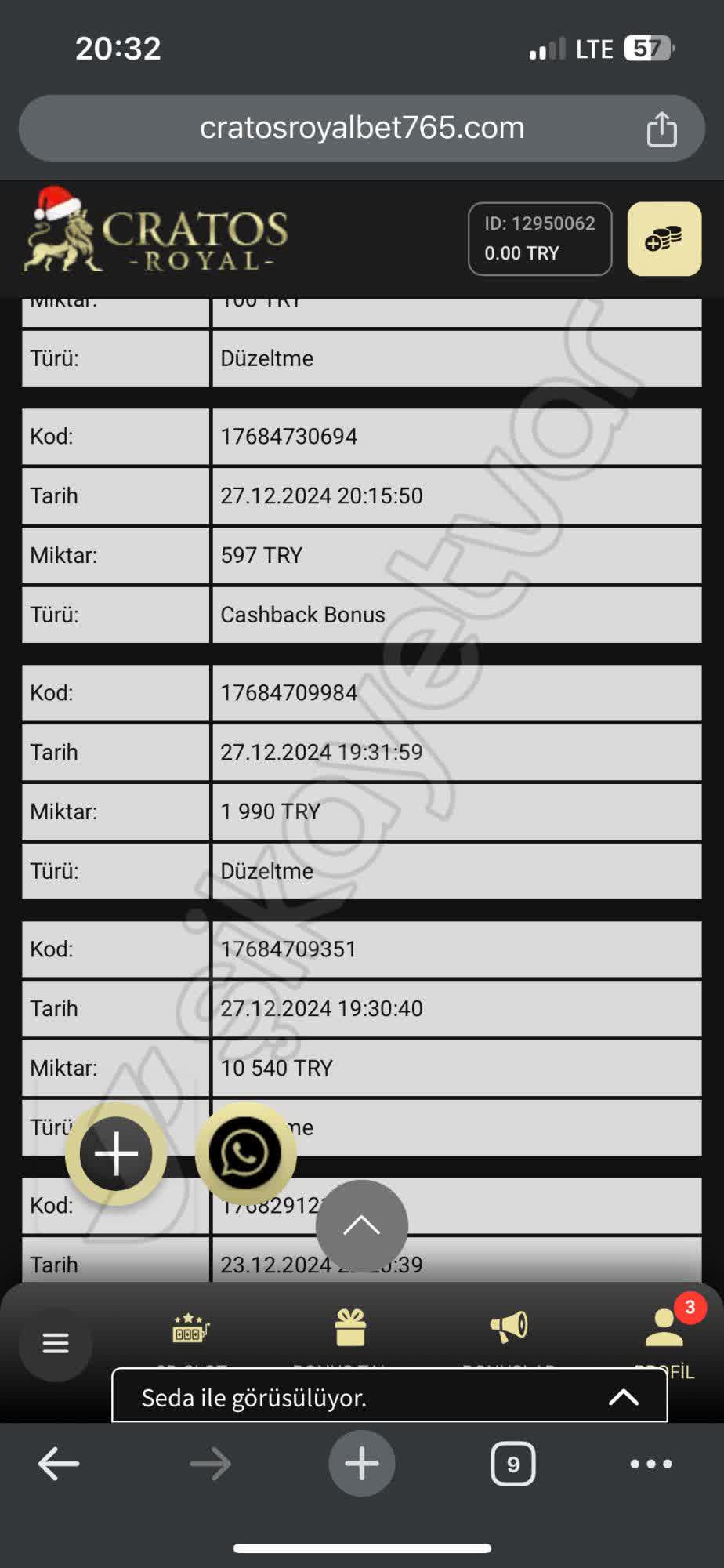The image size is (724, 1568).
Task: Open the browser tab switcher showing 9
Action: (512, 1462)
